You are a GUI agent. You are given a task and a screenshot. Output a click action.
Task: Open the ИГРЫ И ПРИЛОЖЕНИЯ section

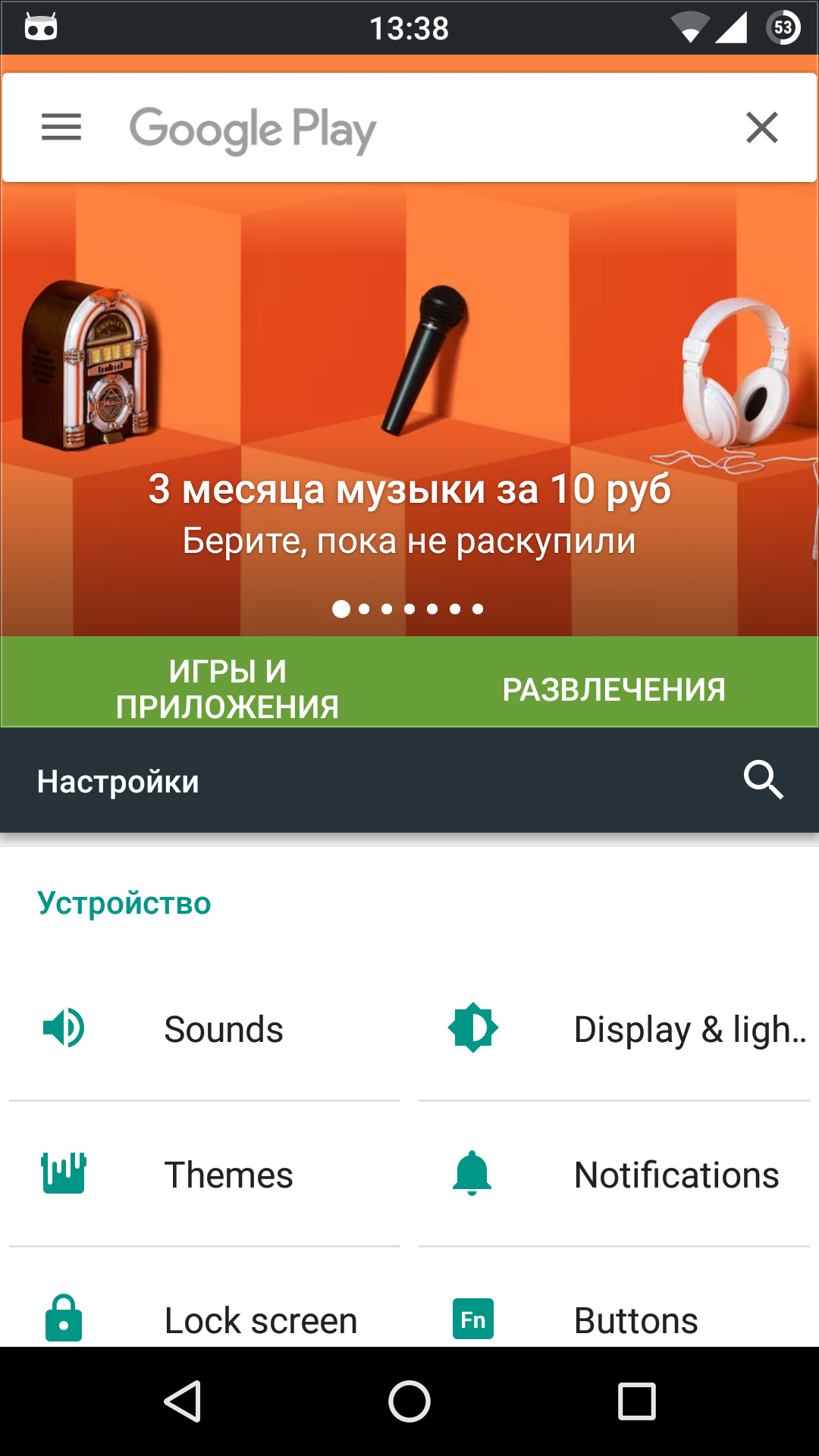coord(227,689)
